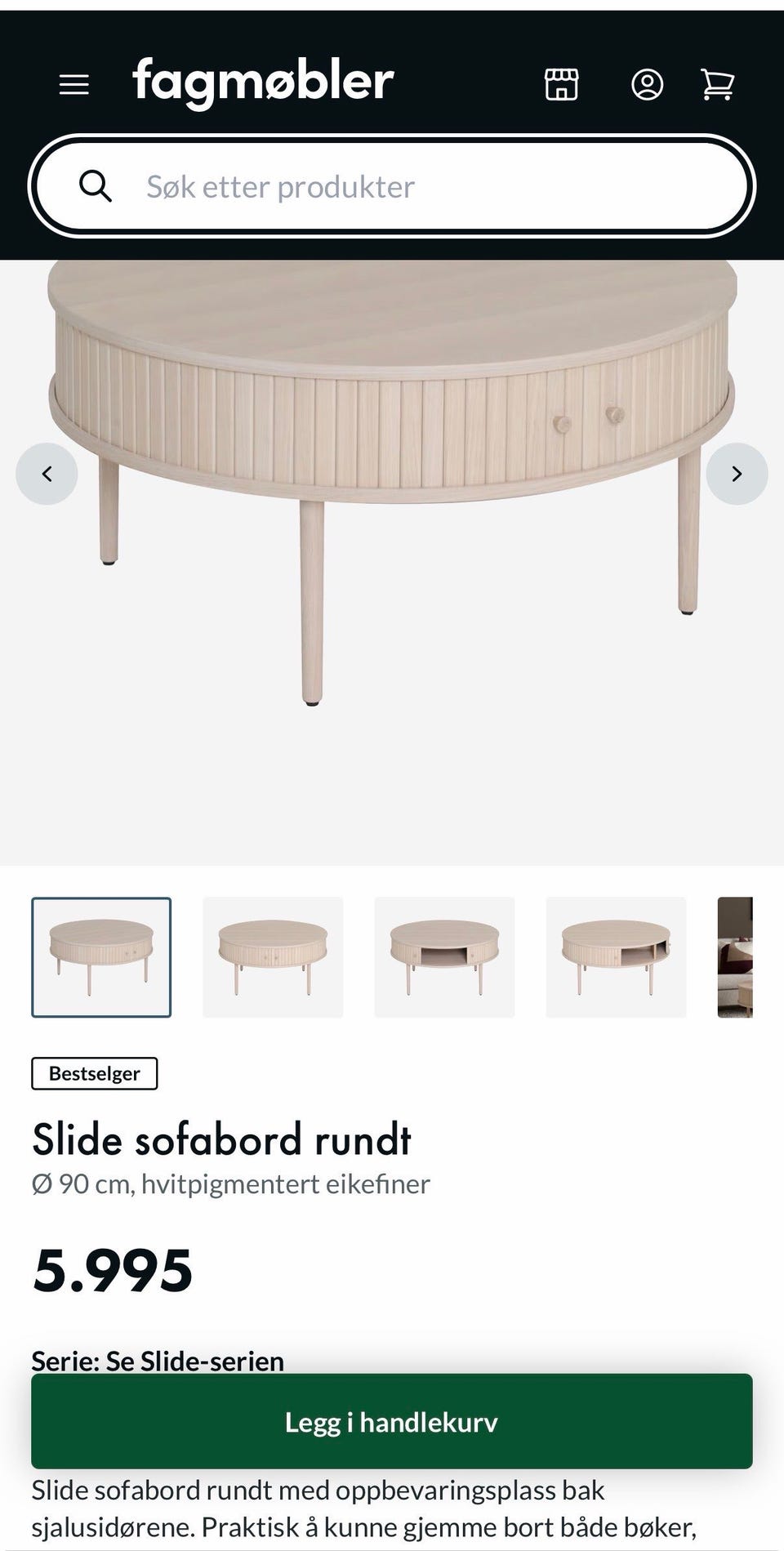Open the account profile icon
This screenshot has height=1551, width=784.
tap(646, 82)
